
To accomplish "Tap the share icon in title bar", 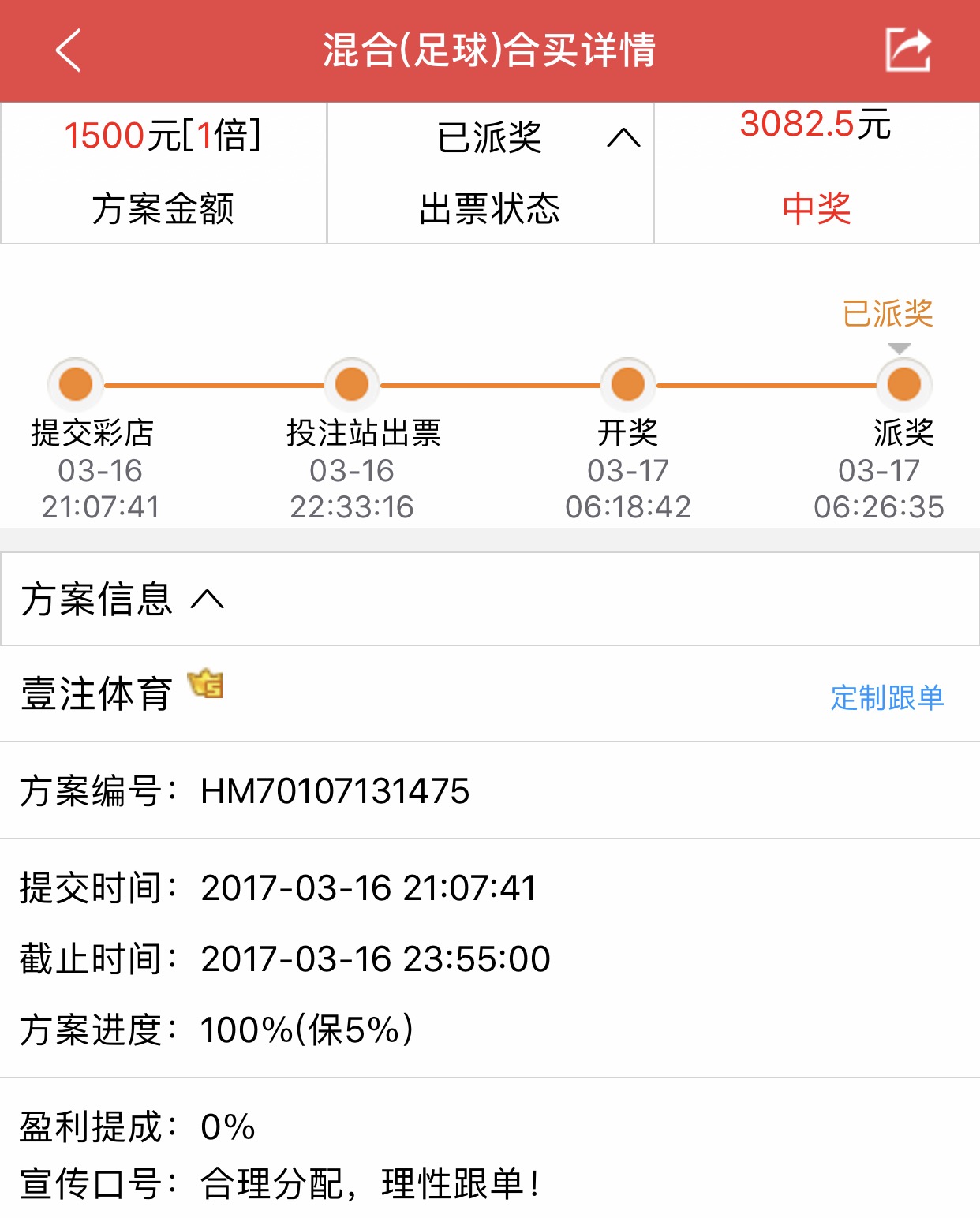I will 908,49.
